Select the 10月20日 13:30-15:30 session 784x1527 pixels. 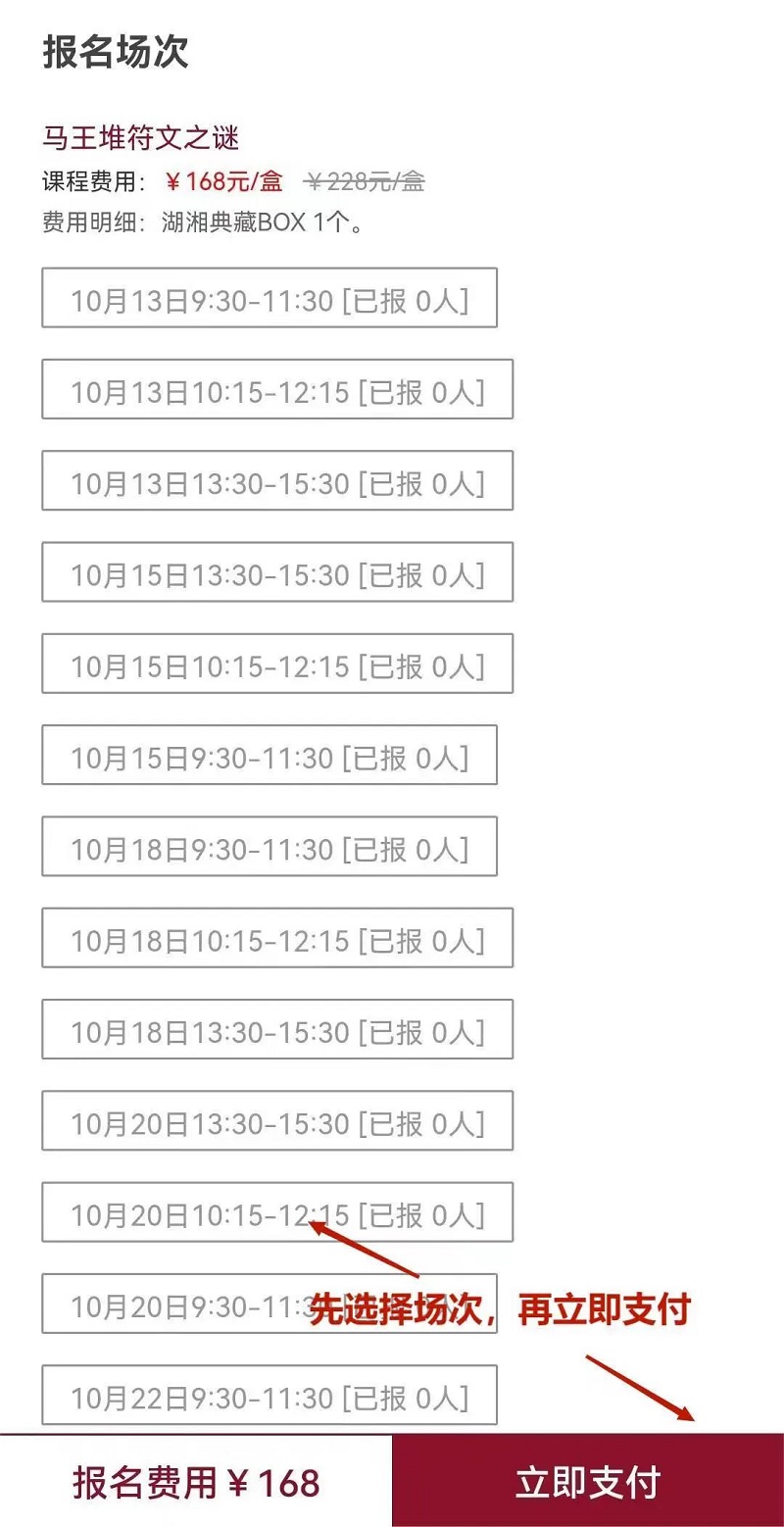(276, 1121)
